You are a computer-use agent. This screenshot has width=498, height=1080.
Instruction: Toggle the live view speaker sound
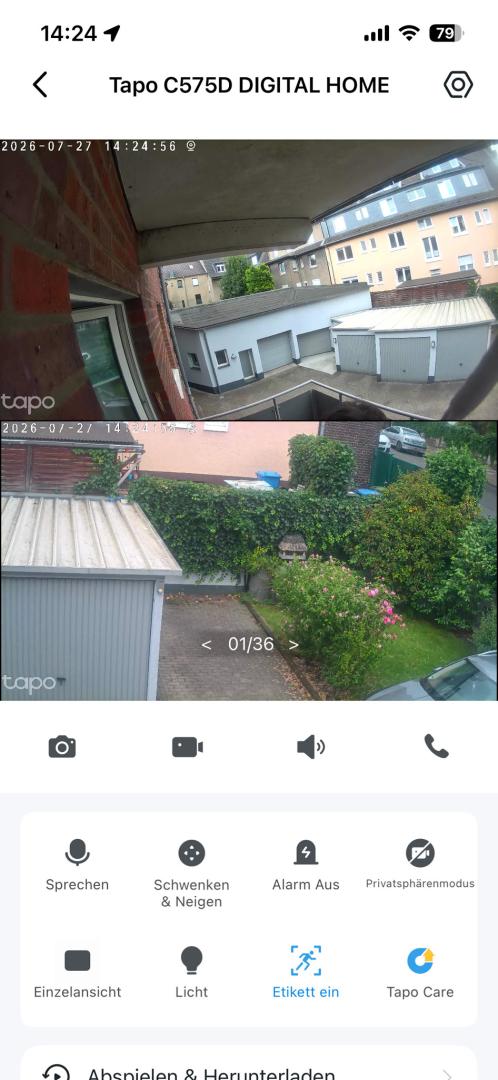click(311, 747)
